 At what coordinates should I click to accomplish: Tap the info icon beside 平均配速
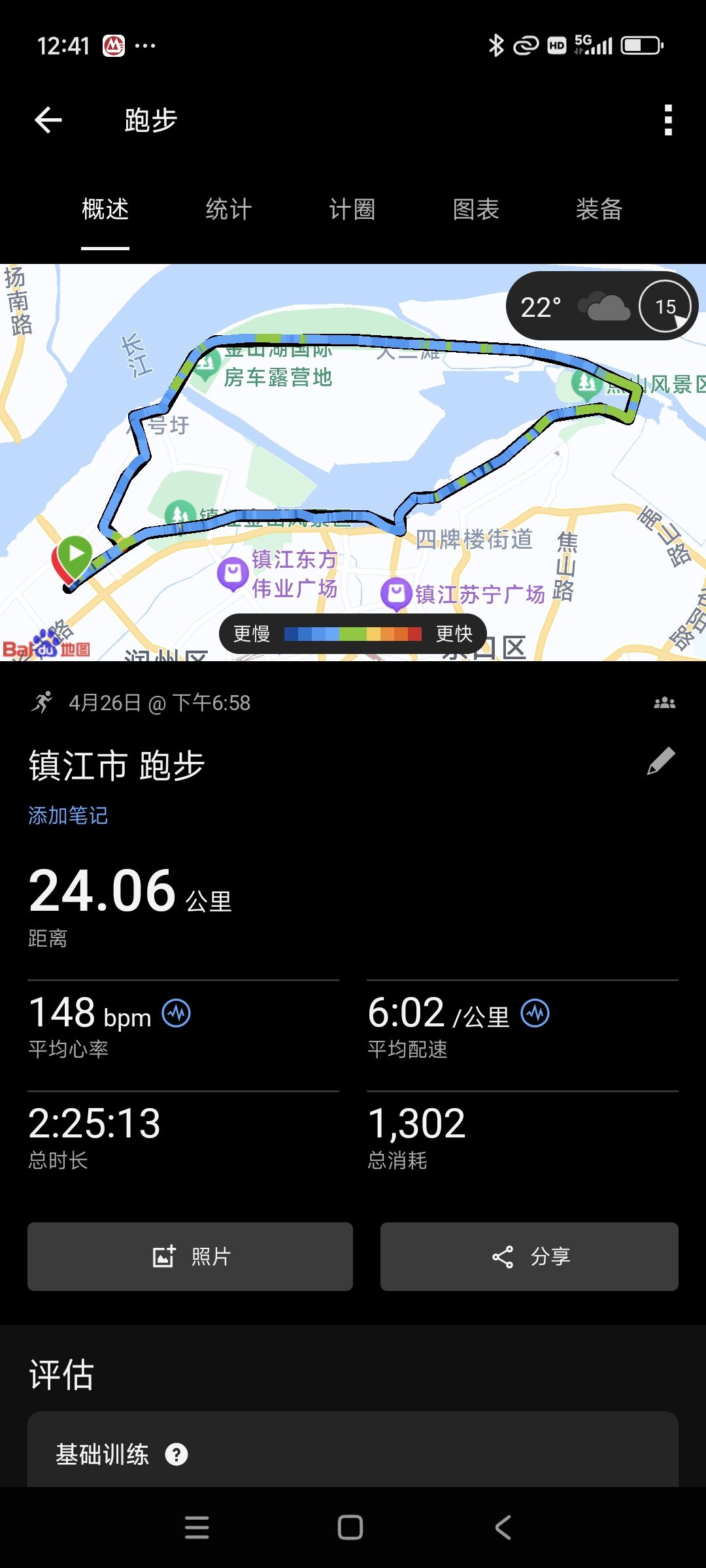(x=535, y=1013)
